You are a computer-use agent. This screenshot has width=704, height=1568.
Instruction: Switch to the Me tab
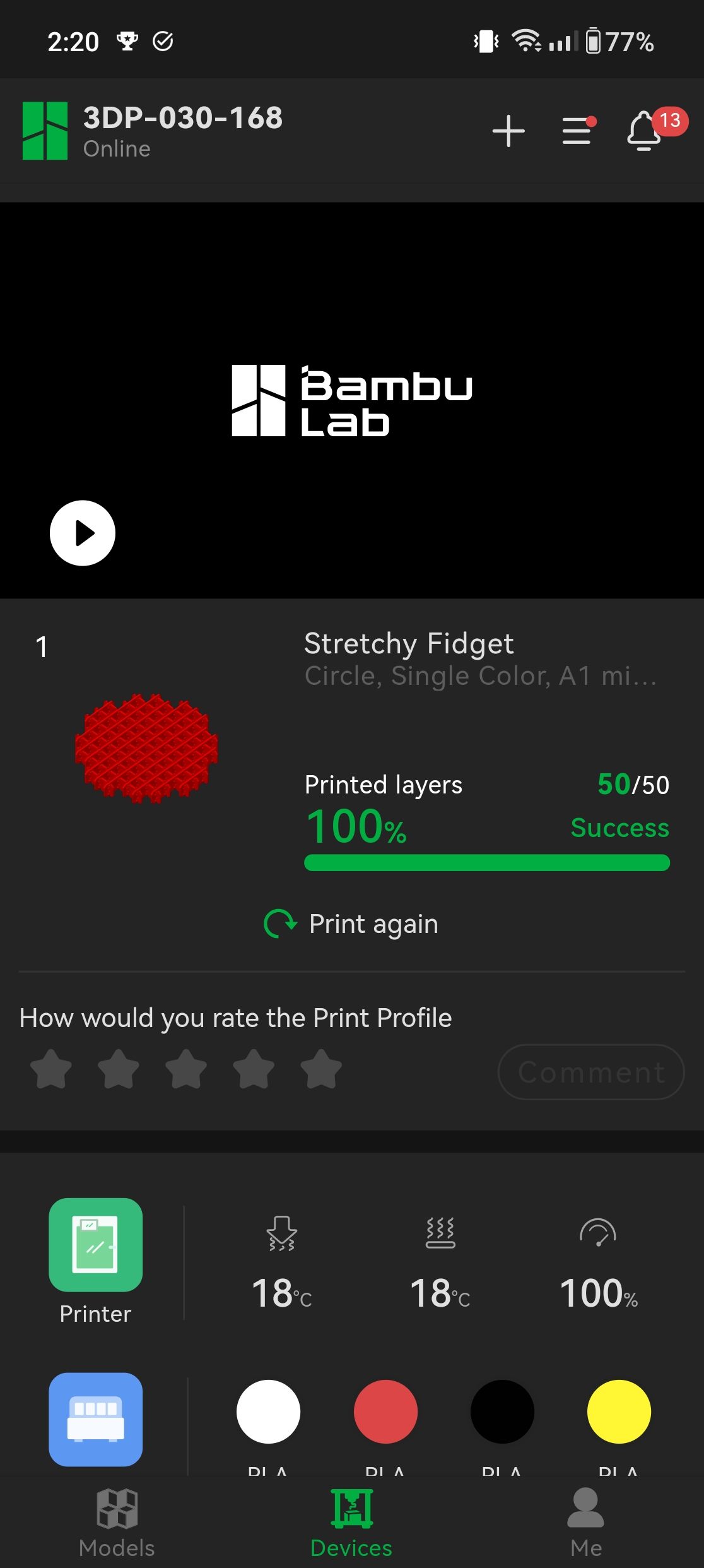point(586,1523)
